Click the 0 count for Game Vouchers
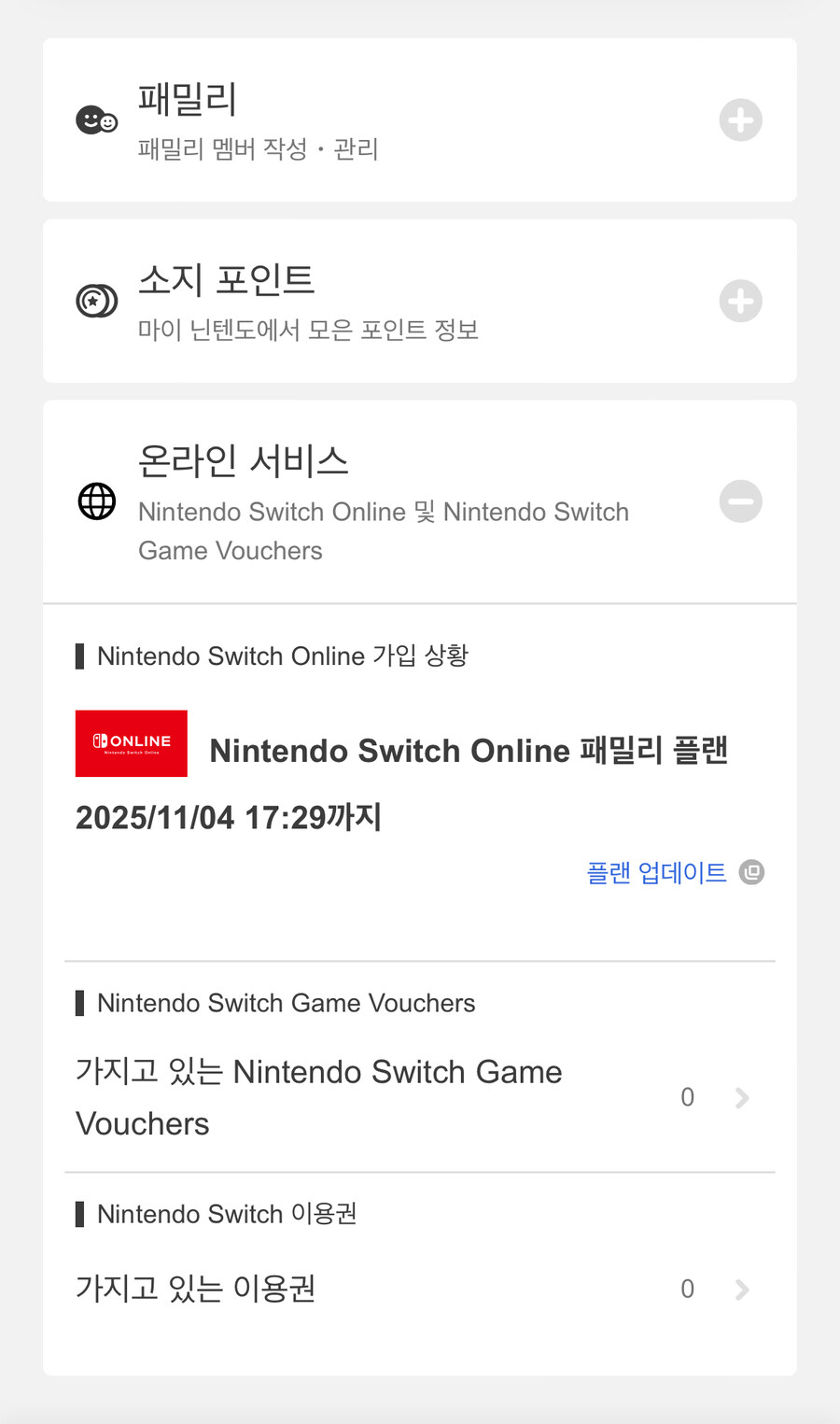Screen dimensions: 840x1424 pyautogui.click(x=688, y=1098)
